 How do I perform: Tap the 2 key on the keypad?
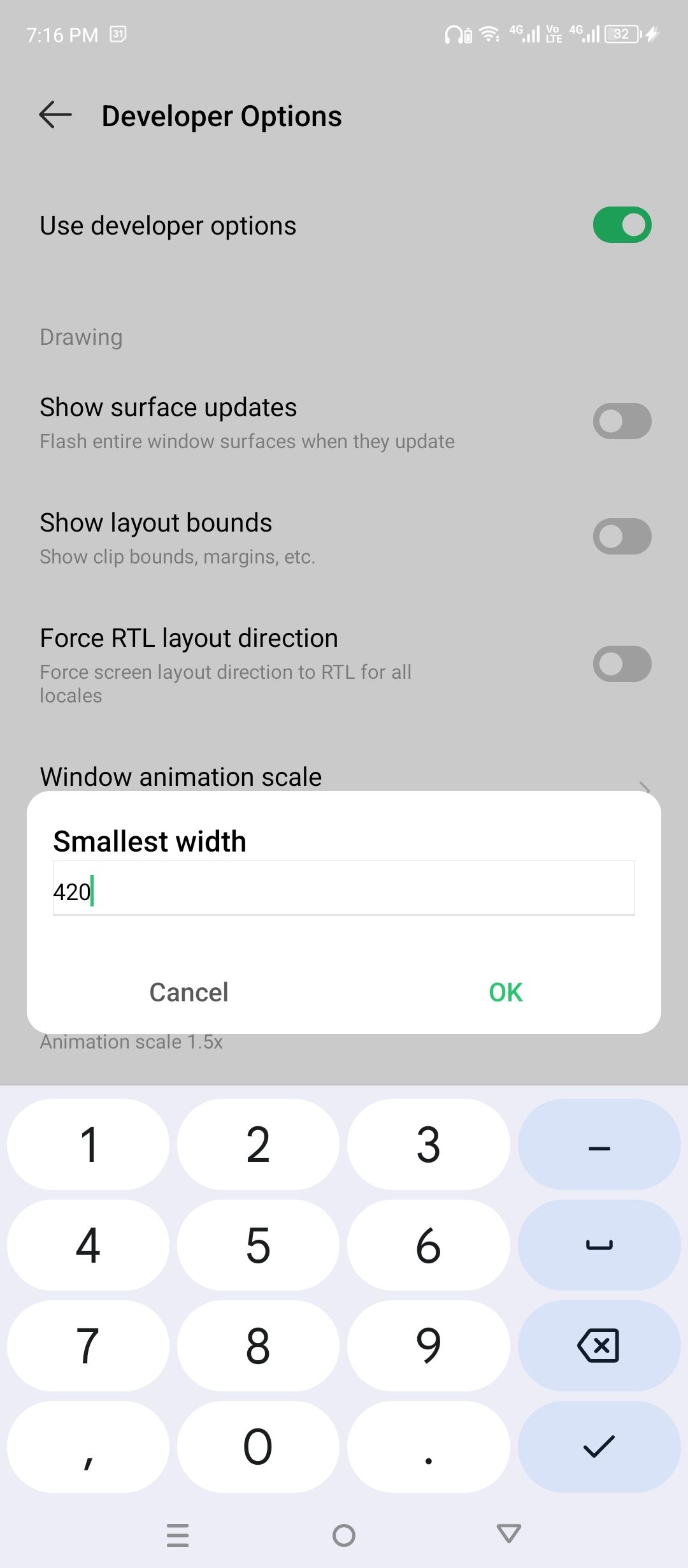pos(258,1144)
